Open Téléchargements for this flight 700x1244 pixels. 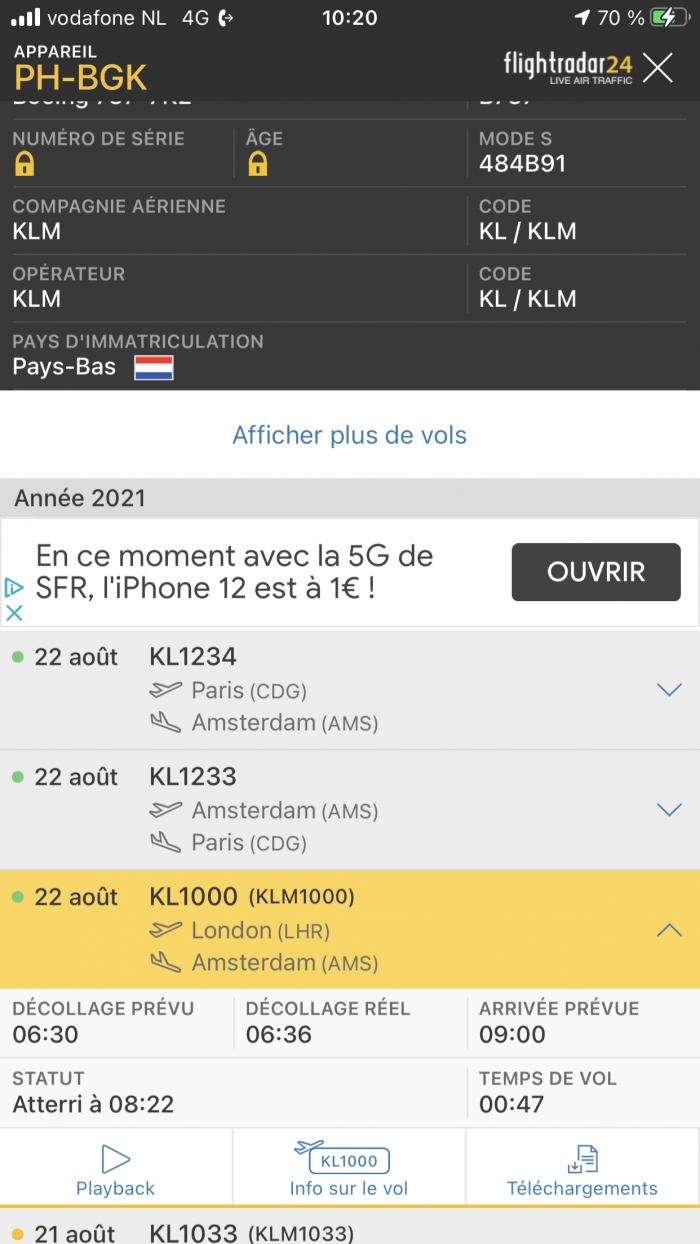click(x=582, y=1170)
